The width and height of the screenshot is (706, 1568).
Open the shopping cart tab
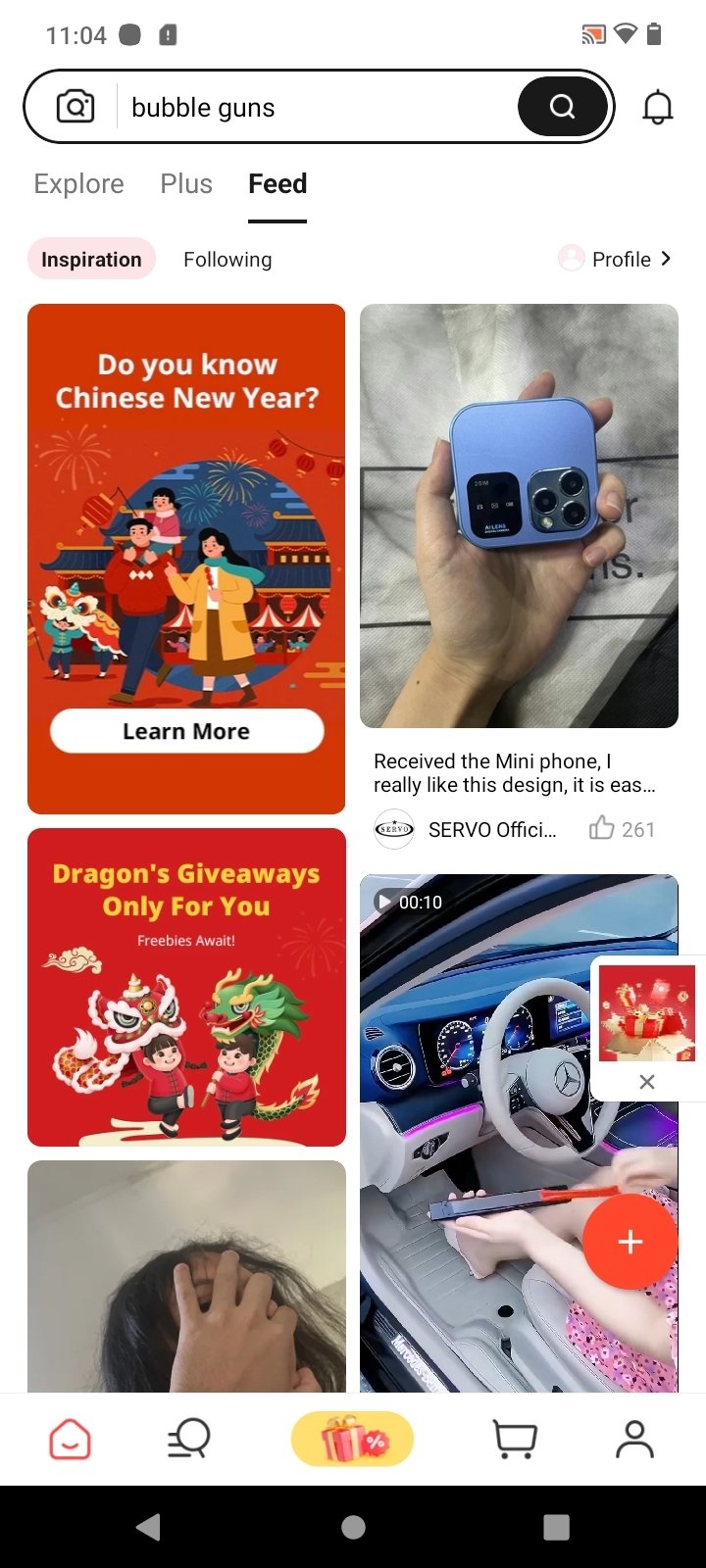click(x=515, y=1439)
